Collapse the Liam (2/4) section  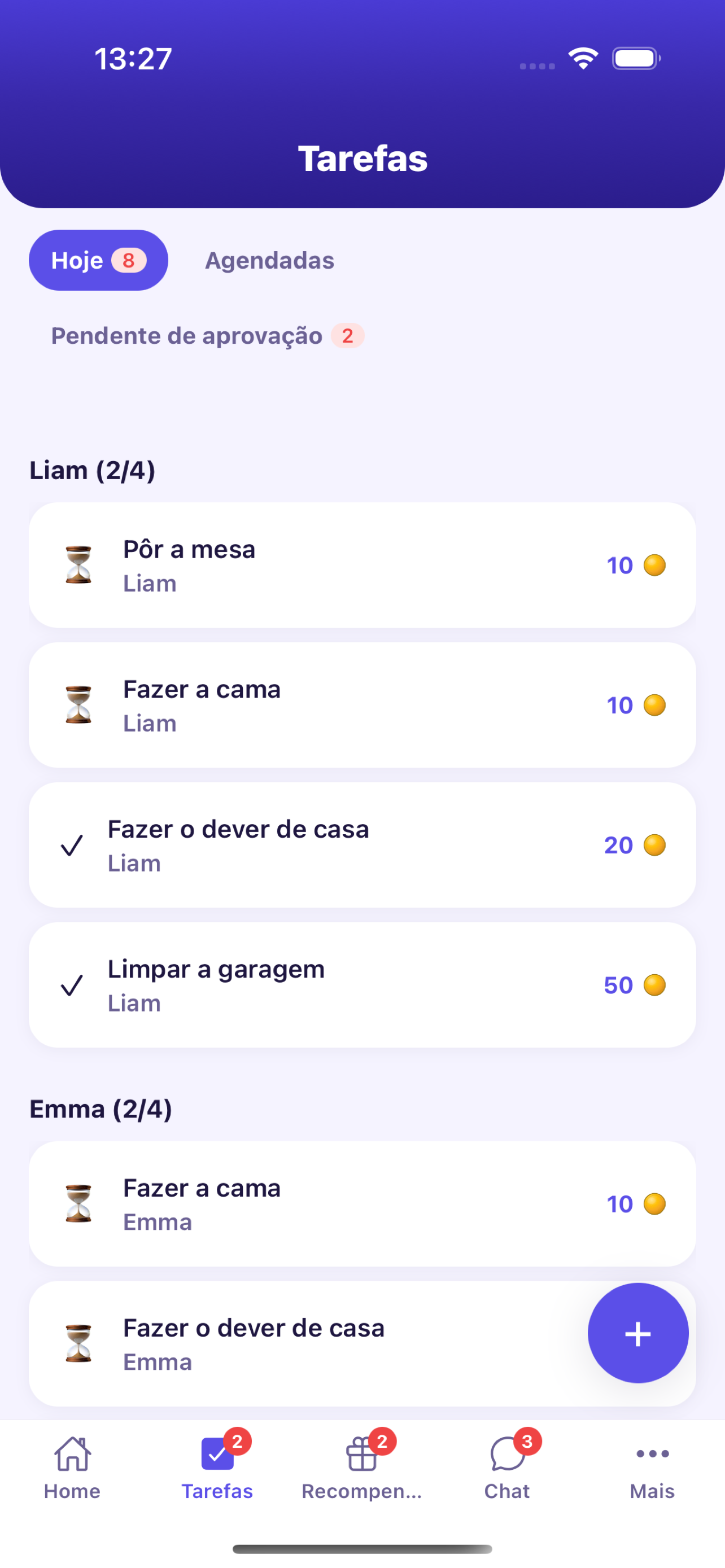92,469
